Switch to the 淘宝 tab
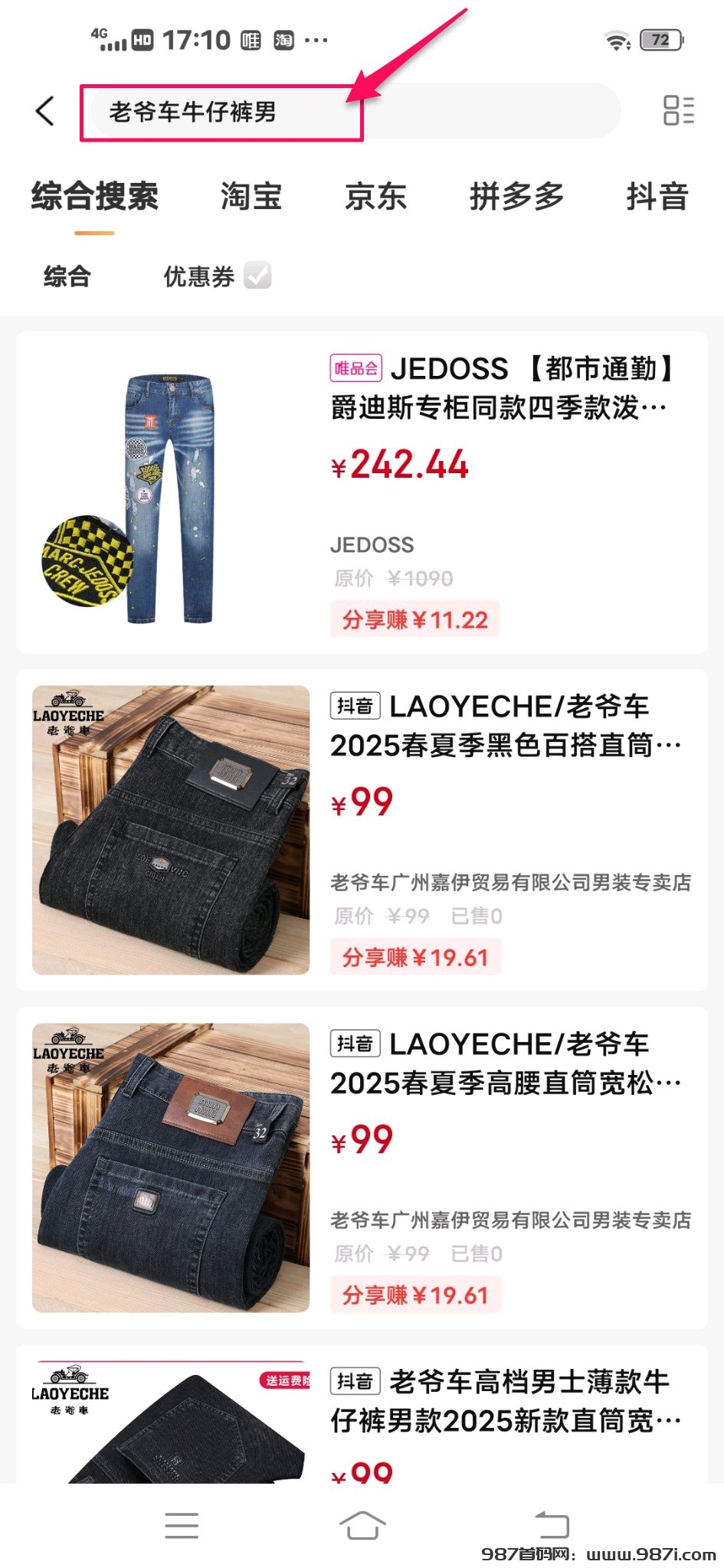Screen dimensions: 724x1568 (251, 197)
